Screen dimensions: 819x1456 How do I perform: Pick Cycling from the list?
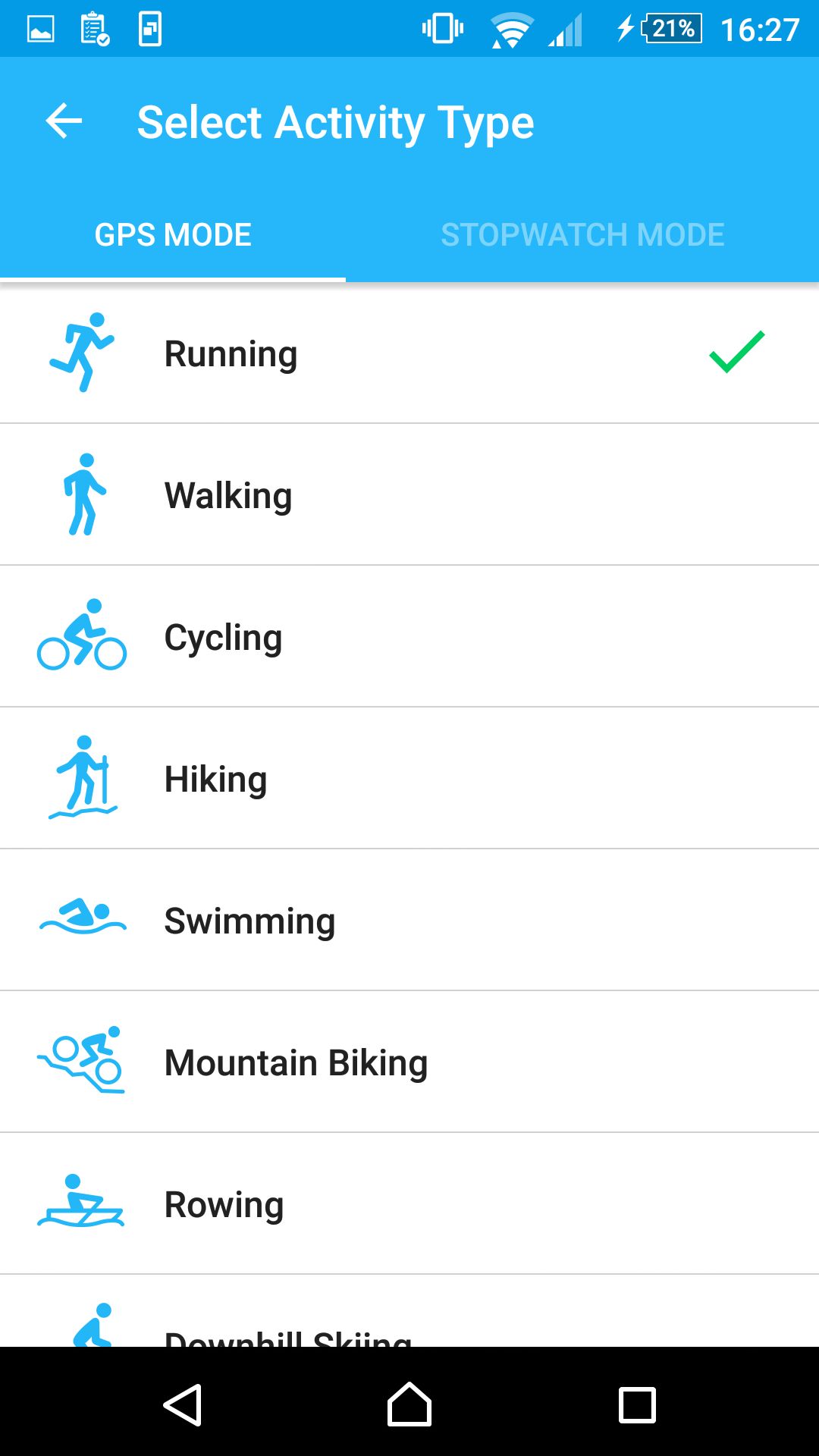409,636
